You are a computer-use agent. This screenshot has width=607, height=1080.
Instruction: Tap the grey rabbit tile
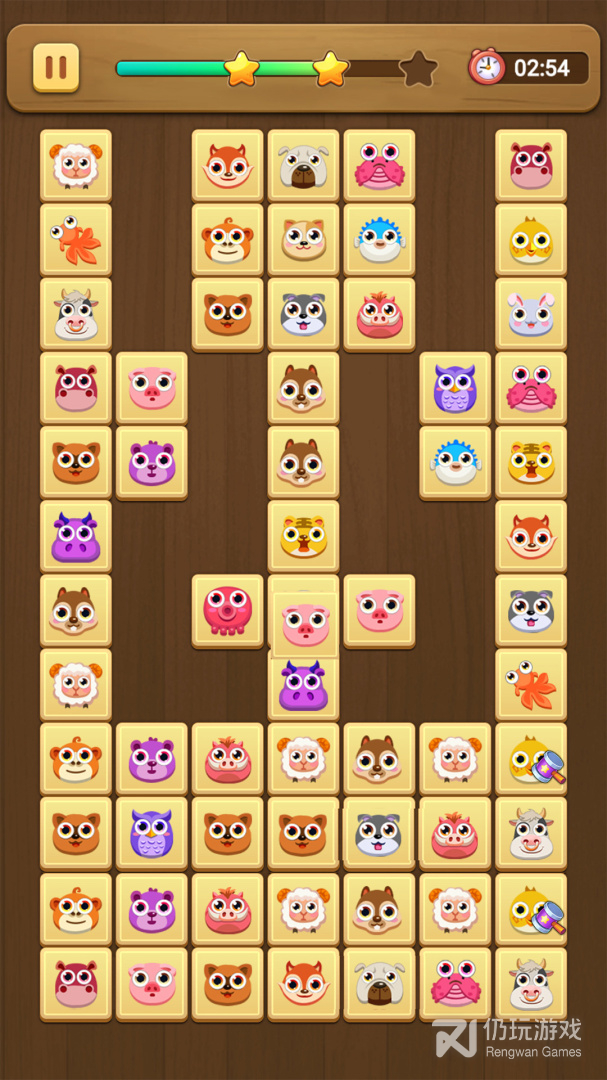531,314
